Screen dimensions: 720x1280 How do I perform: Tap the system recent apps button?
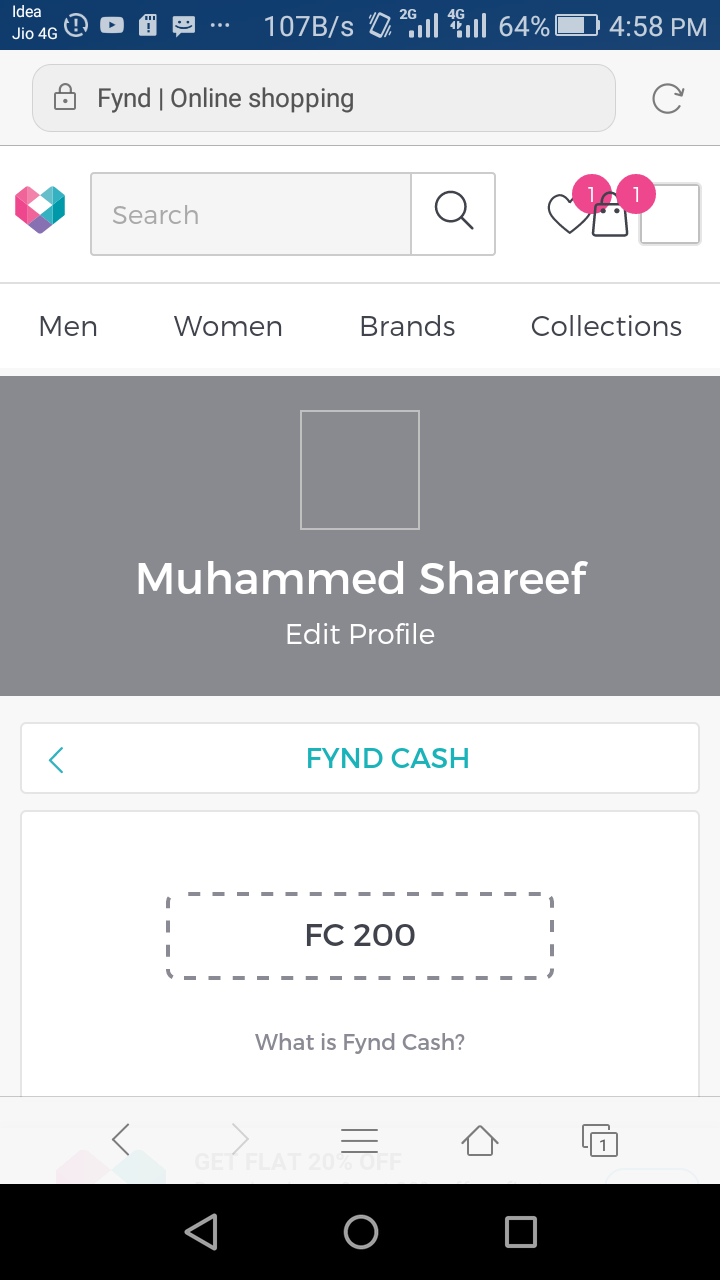pyautogui.click(x=520, y=1232)
